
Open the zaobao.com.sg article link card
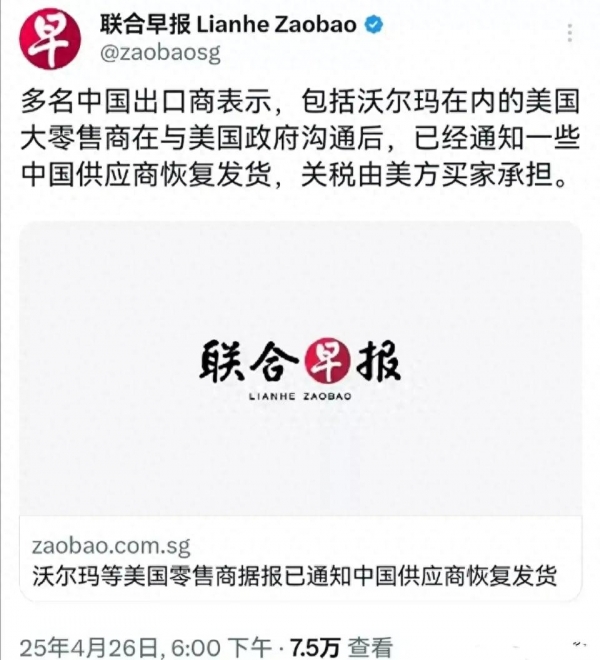click(x=300, y=410)
